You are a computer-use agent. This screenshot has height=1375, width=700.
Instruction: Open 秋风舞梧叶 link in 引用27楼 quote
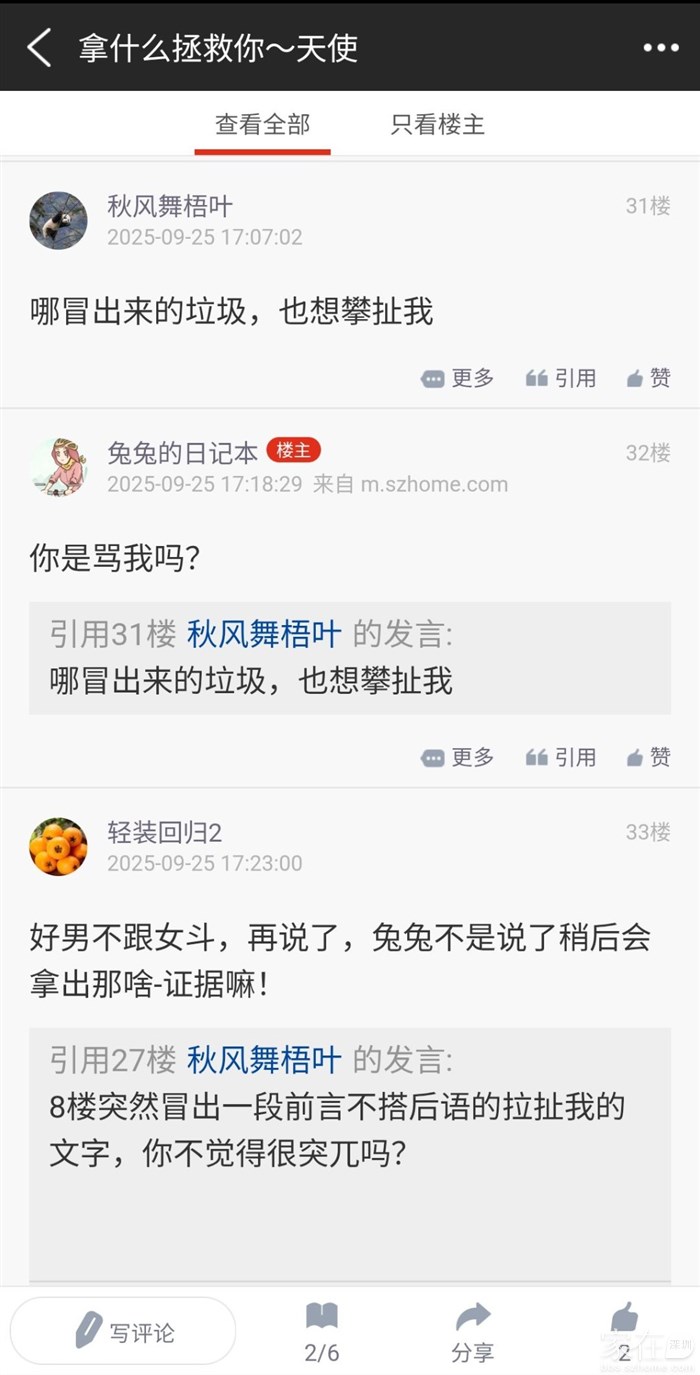click(x=264, y=1059)
